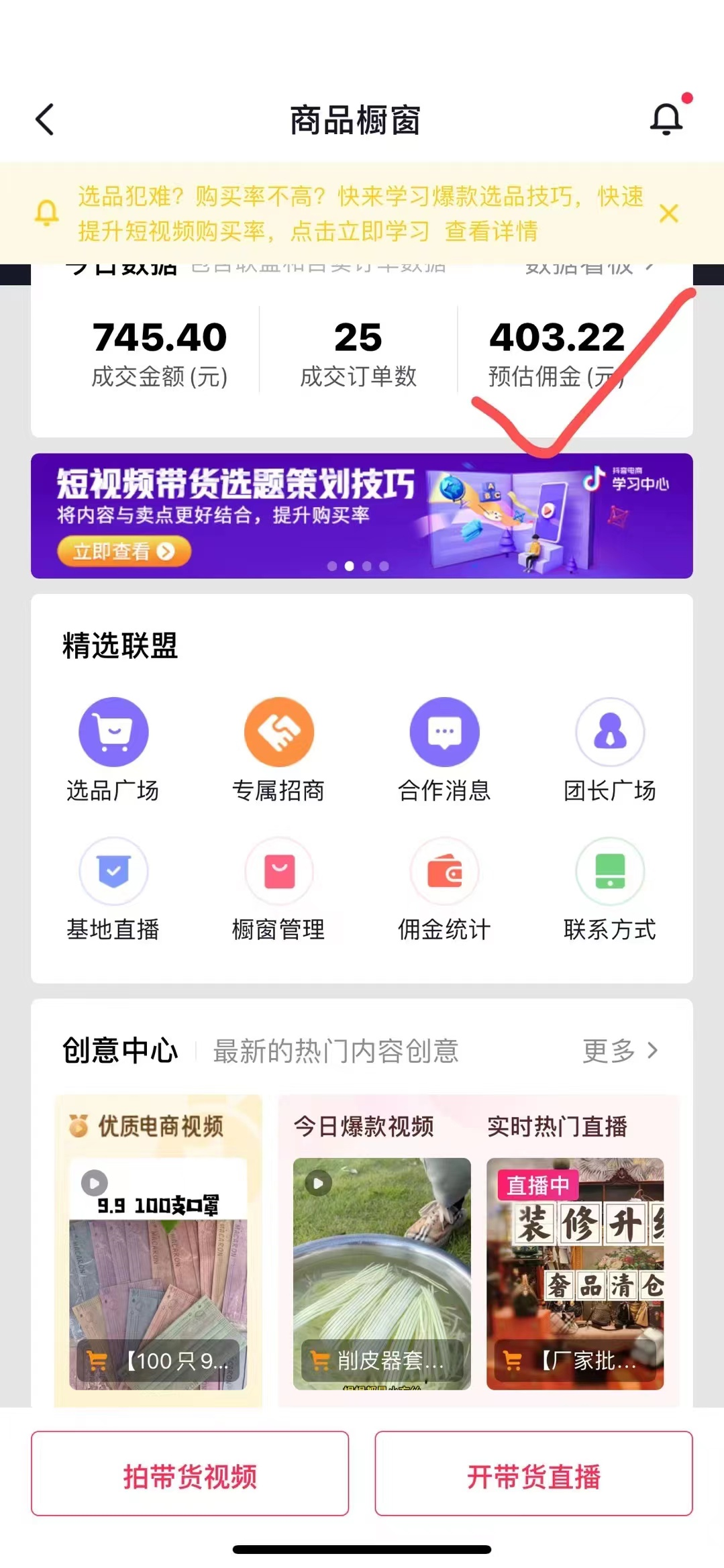Open the notifications bell
Screen dimensions: 724x1568
coord(666,119)
